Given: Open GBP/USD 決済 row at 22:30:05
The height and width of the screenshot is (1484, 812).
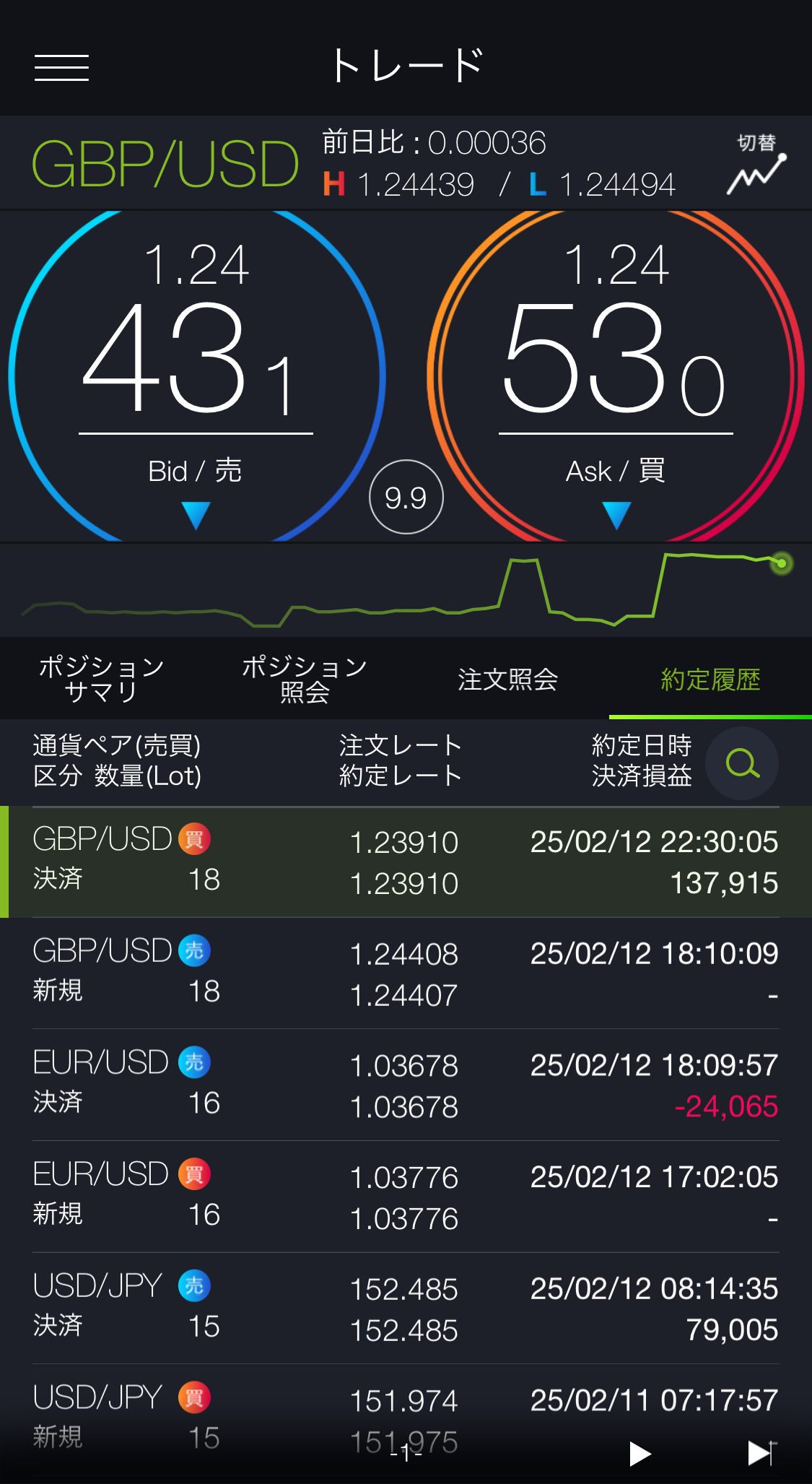Looking at the screenshot, I should 406,862.
